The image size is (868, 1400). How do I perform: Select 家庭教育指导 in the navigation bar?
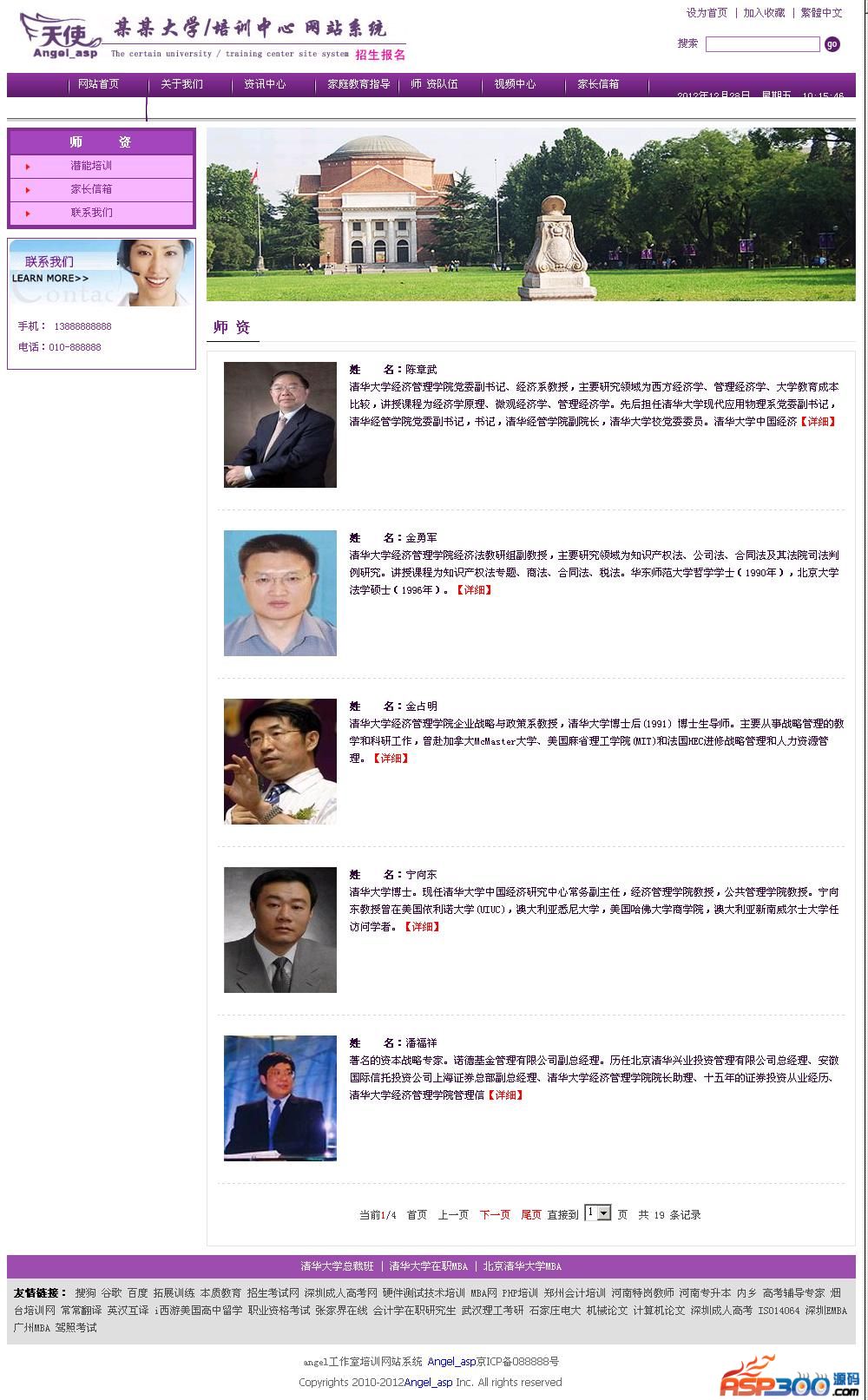click(x=358, y=84)
